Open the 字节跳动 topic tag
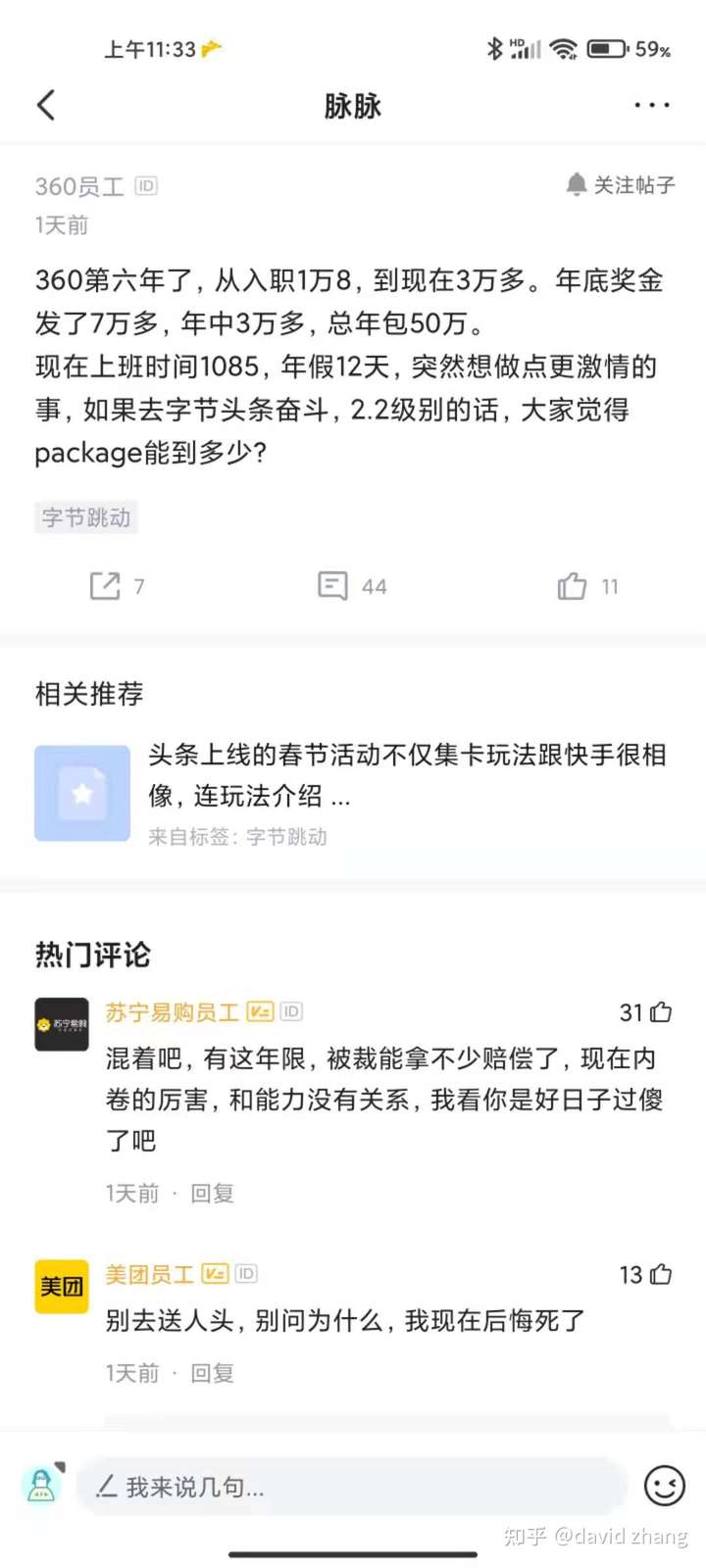 pyautogui.click(x=86, y=517)
